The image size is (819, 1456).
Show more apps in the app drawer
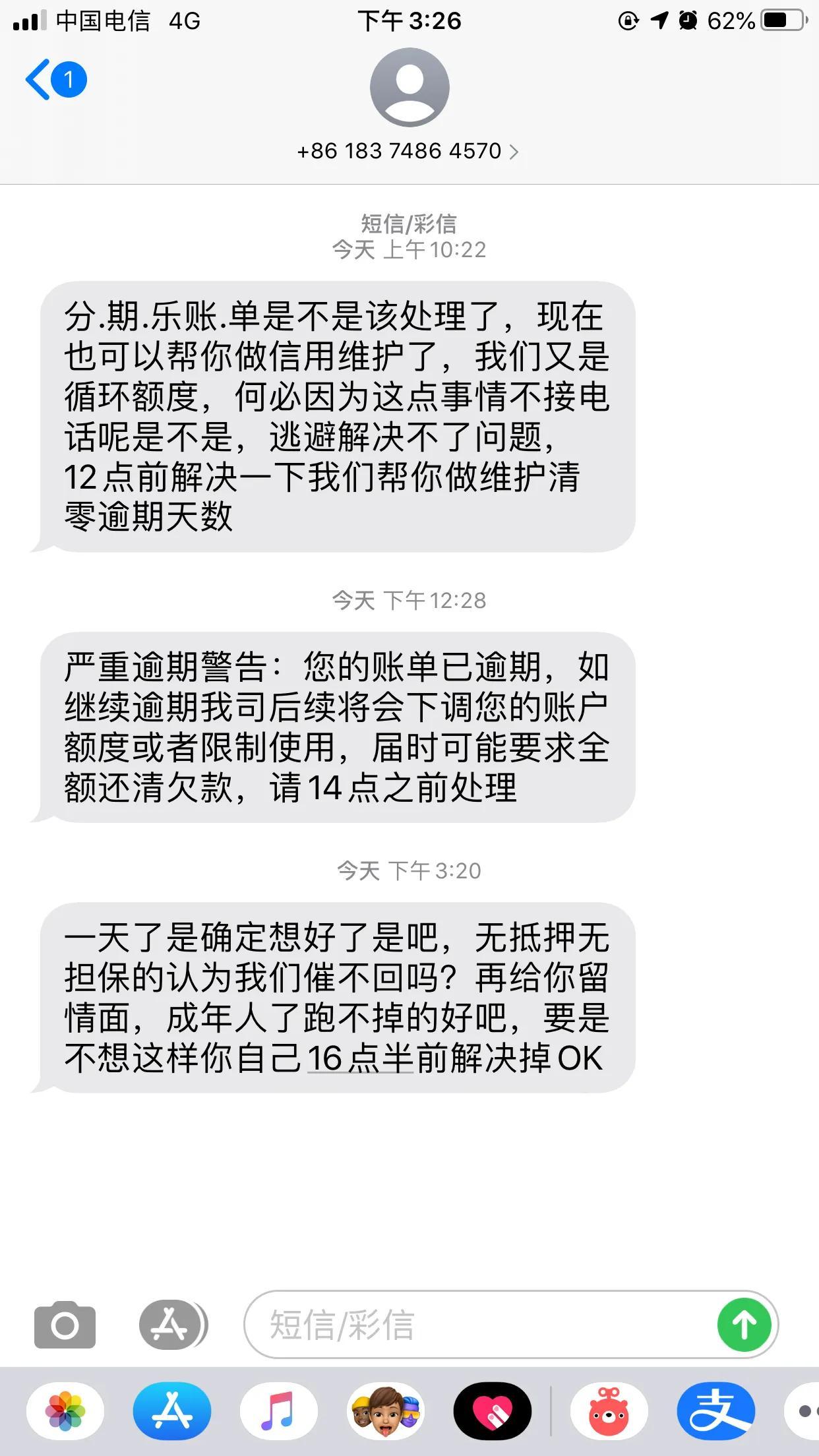click(x=804, y=1412)
